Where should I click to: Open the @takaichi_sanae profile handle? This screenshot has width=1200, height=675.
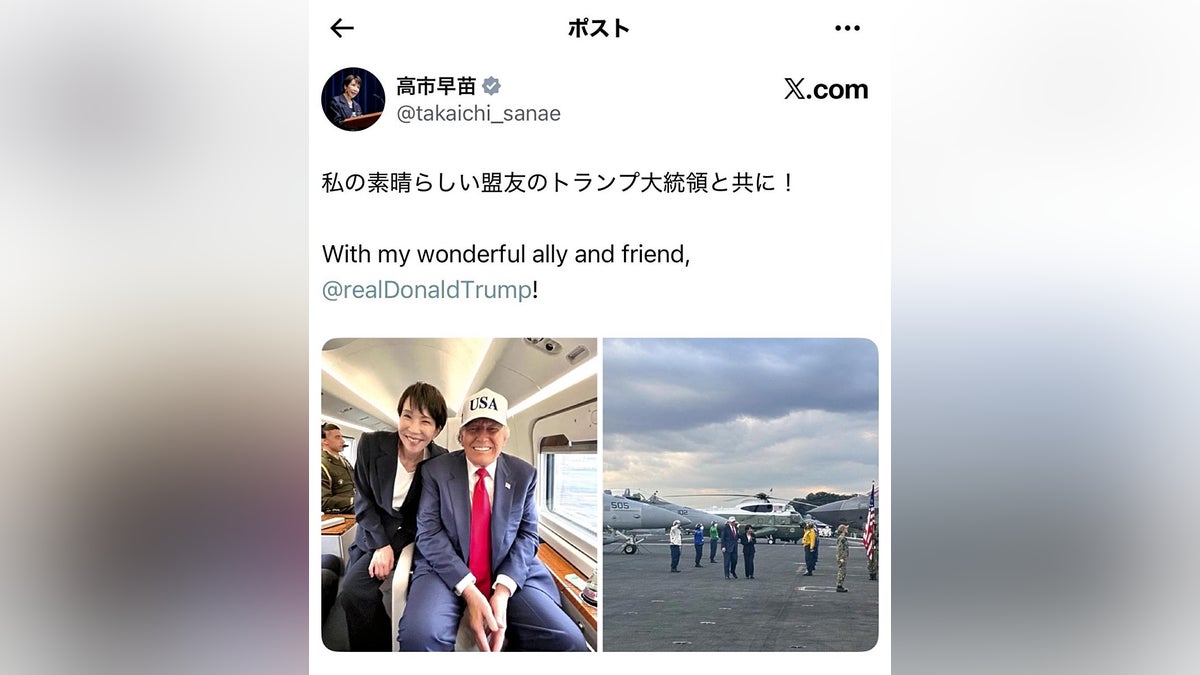tap(479, 114)
